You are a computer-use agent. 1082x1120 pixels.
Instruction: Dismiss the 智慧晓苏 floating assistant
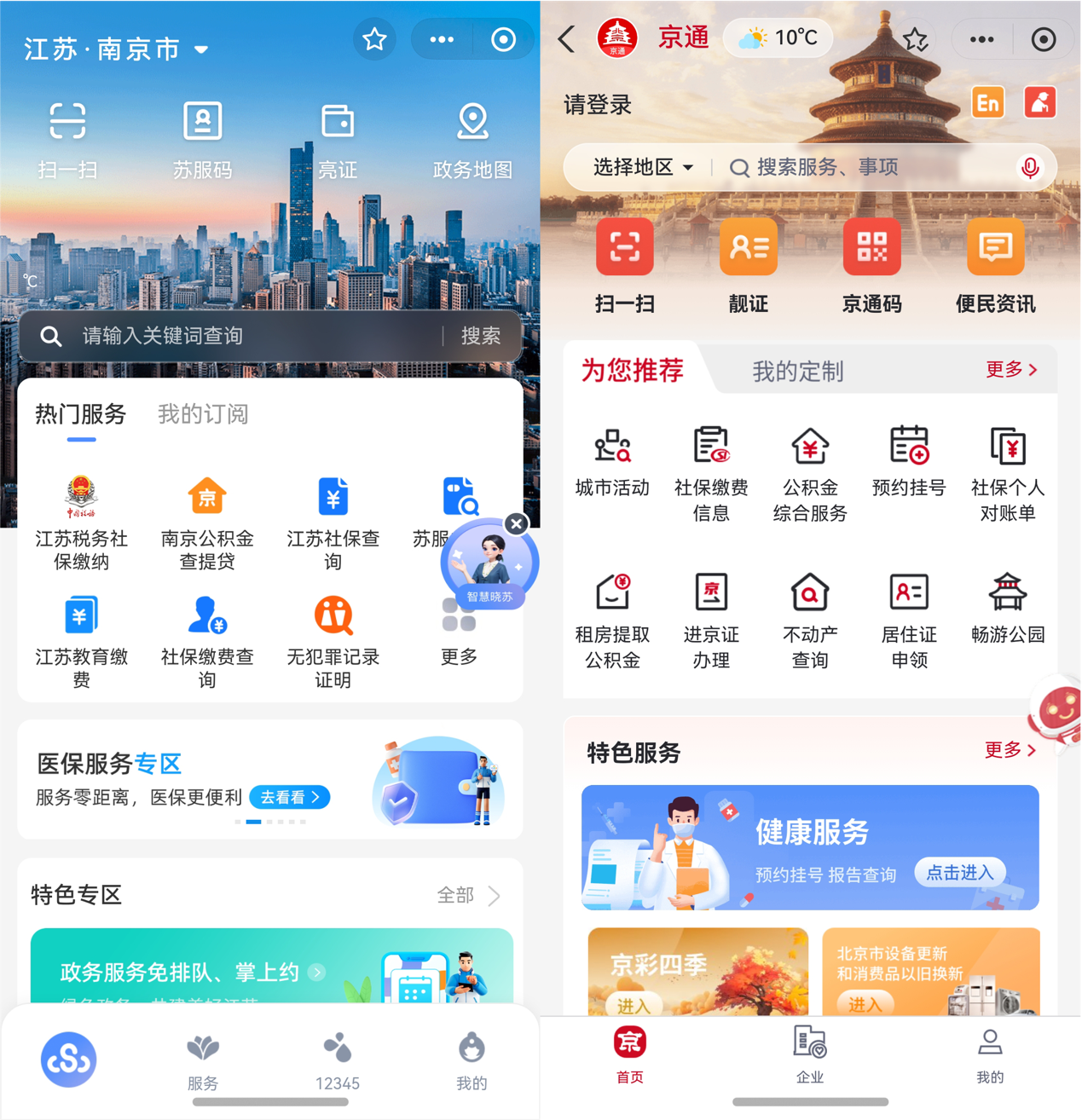pyautogui.click(x=516, y=524)
